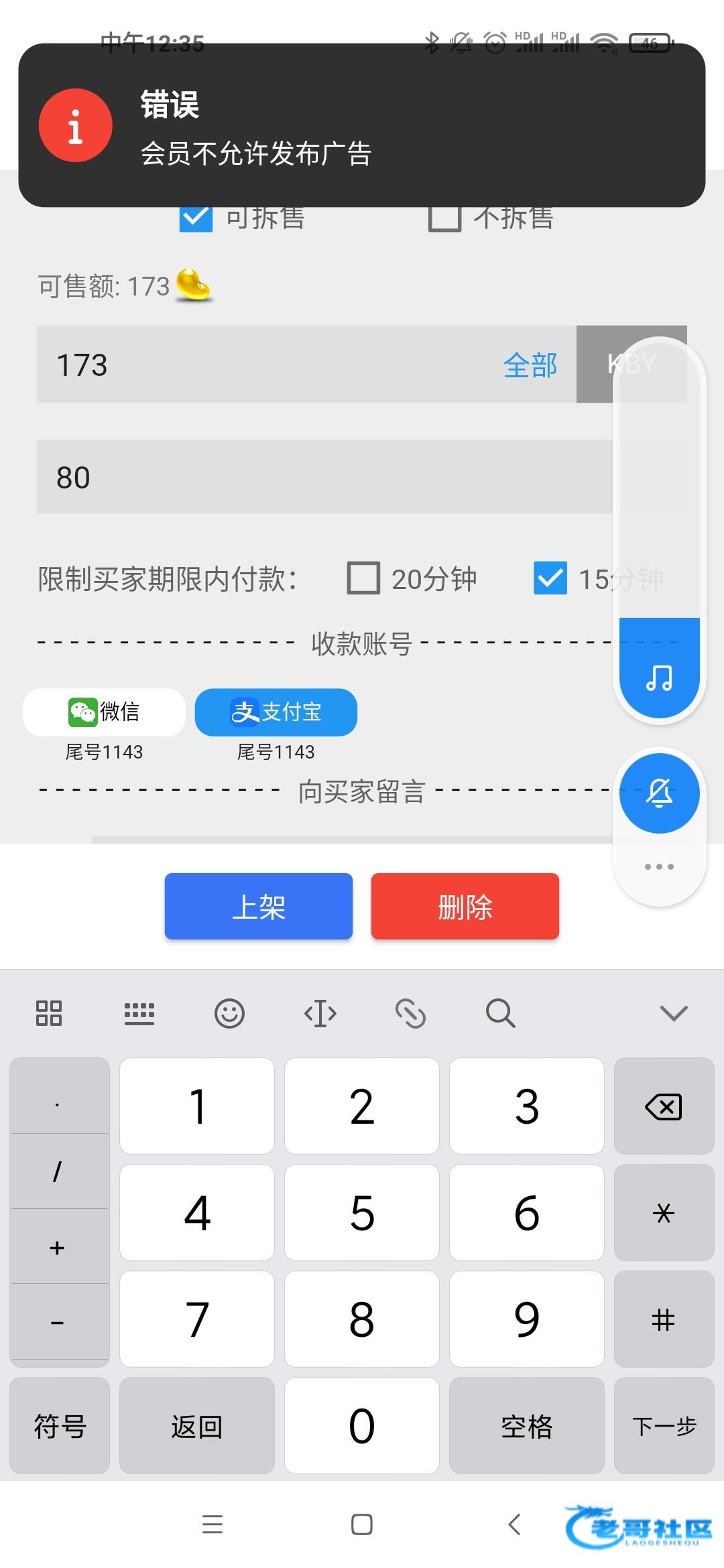Viewport: 724px width, 1568px height.
Task: Tap 全部 to sell entire amount
Action: pyautogui.click(x=530, y=365)
